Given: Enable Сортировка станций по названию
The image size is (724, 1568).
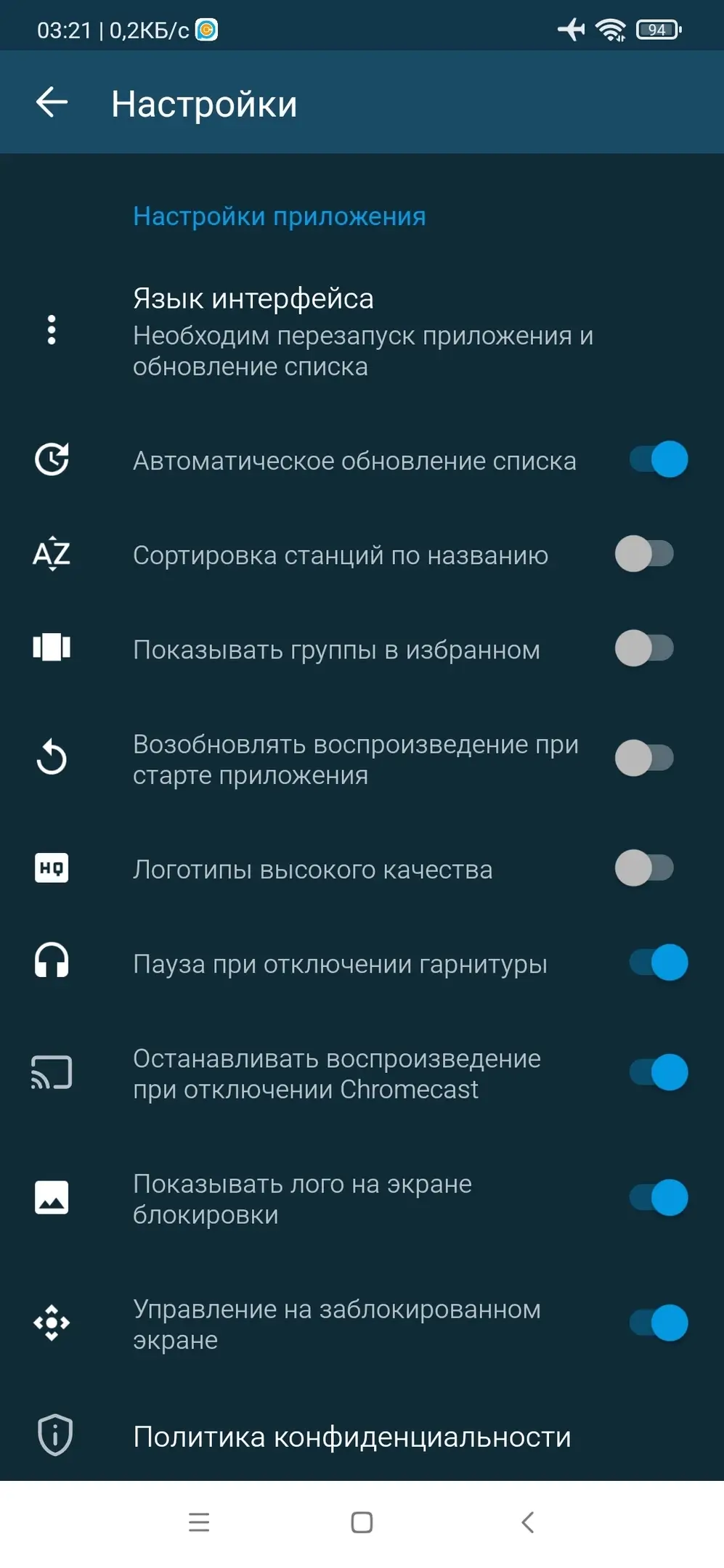Looking at the screenshot, I should [645, 554].
